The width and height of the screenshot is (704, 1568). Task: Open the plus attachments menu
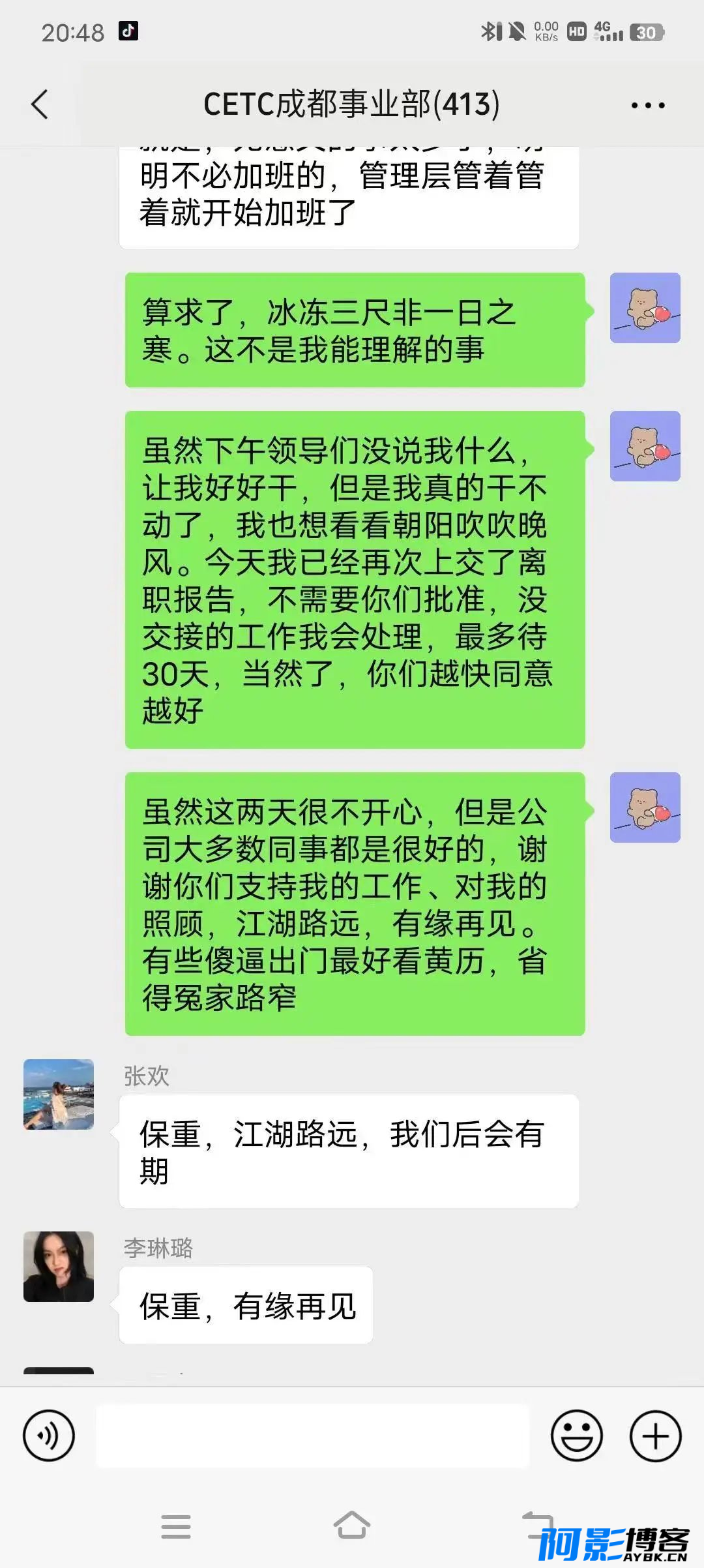(655, 1436)
